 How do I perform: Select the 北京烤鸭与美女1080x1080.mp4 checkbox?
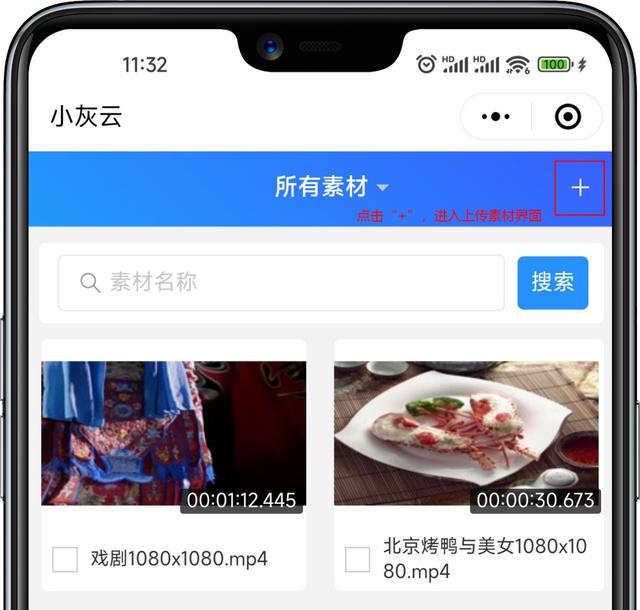[357, 559]
